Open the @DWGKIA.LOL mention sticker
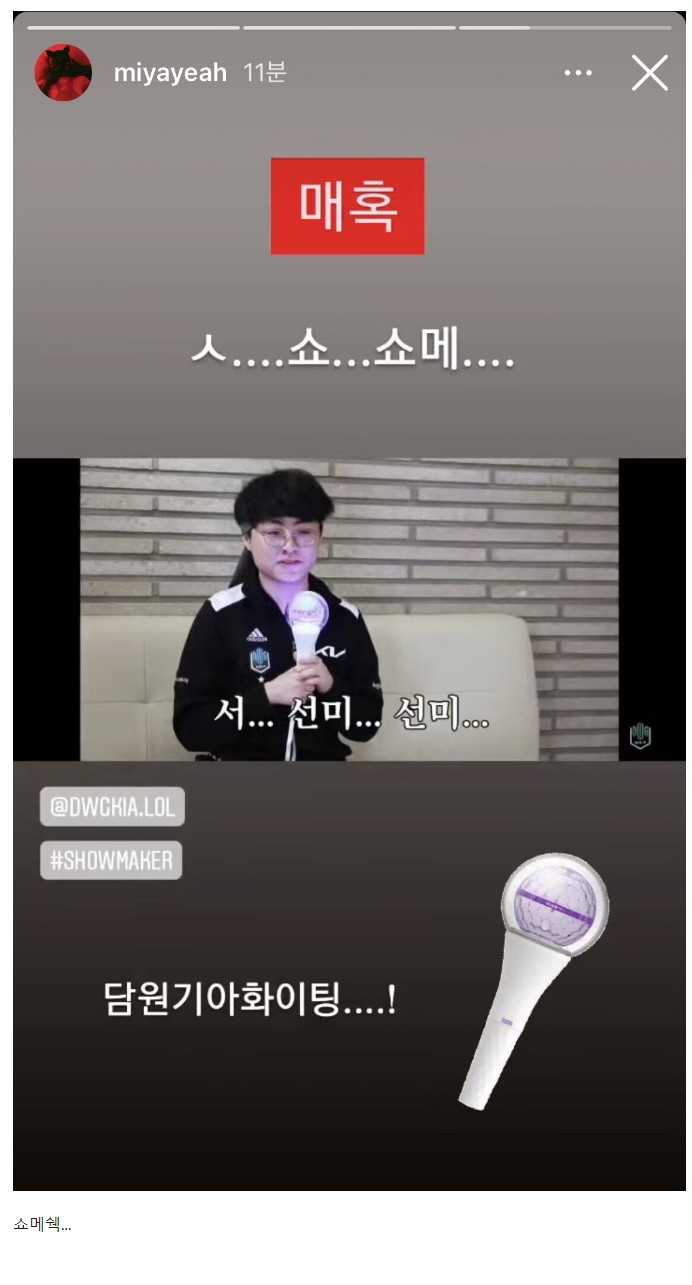The height and width of the screenshot is (1285, 692). 112,807
